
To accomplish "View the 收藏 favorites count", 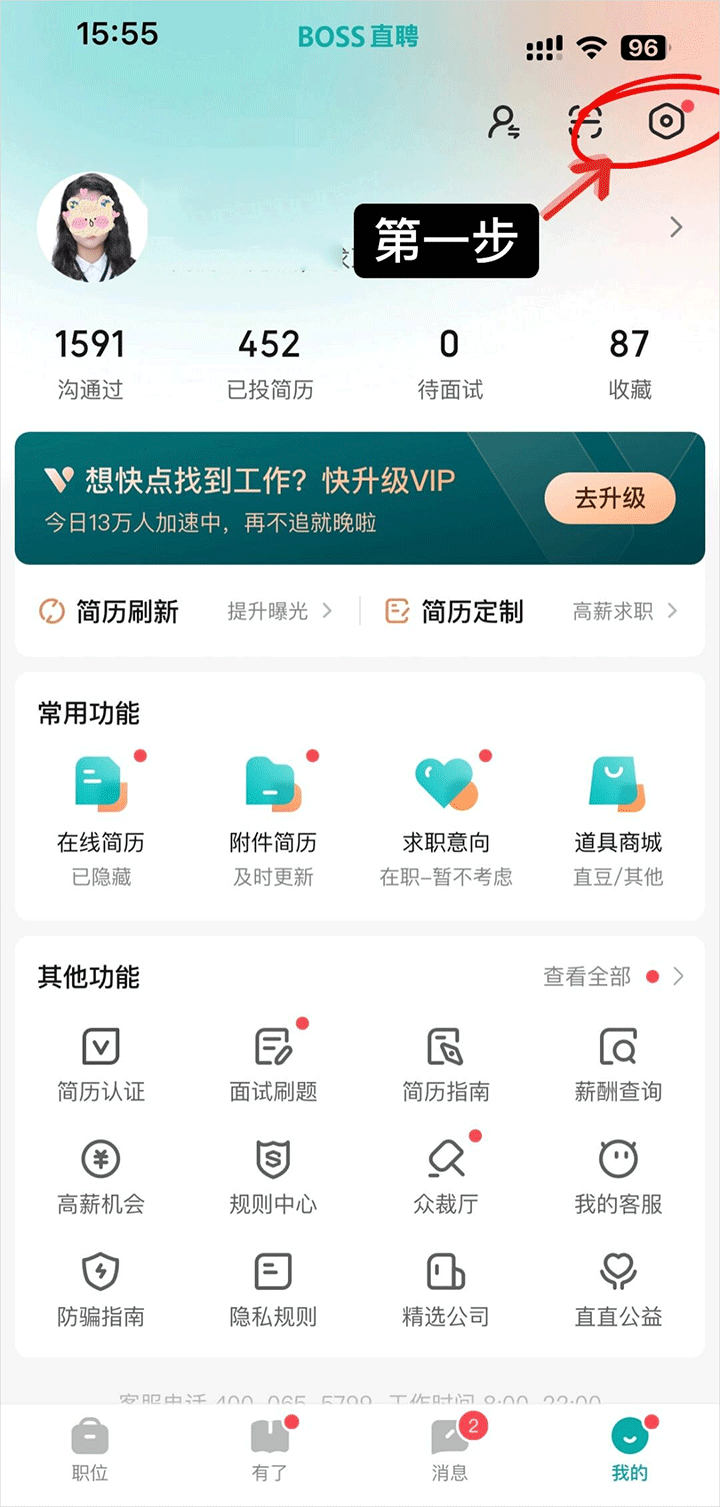I will click(x=629, y=362).
